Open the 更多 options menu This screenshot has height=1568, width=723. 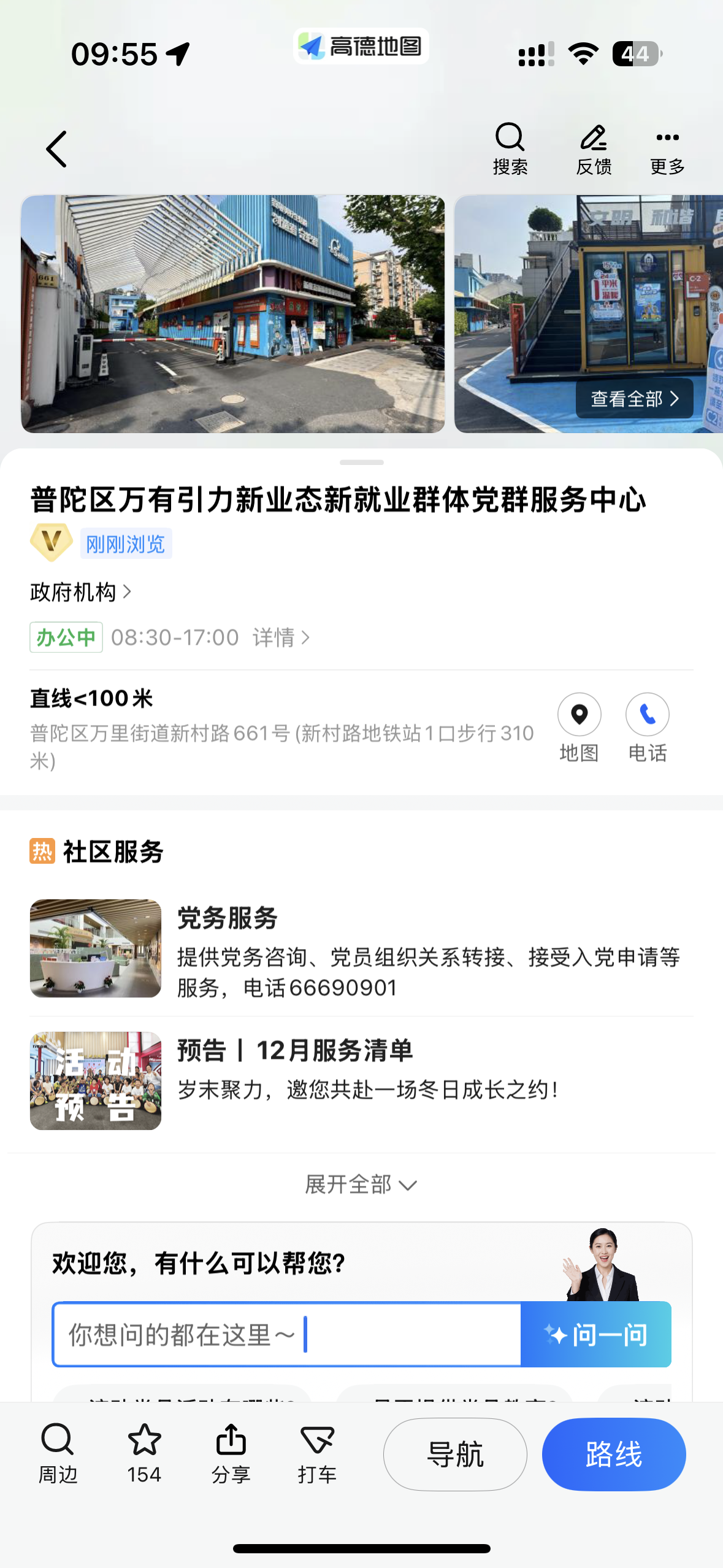click(x=667, y=148)
